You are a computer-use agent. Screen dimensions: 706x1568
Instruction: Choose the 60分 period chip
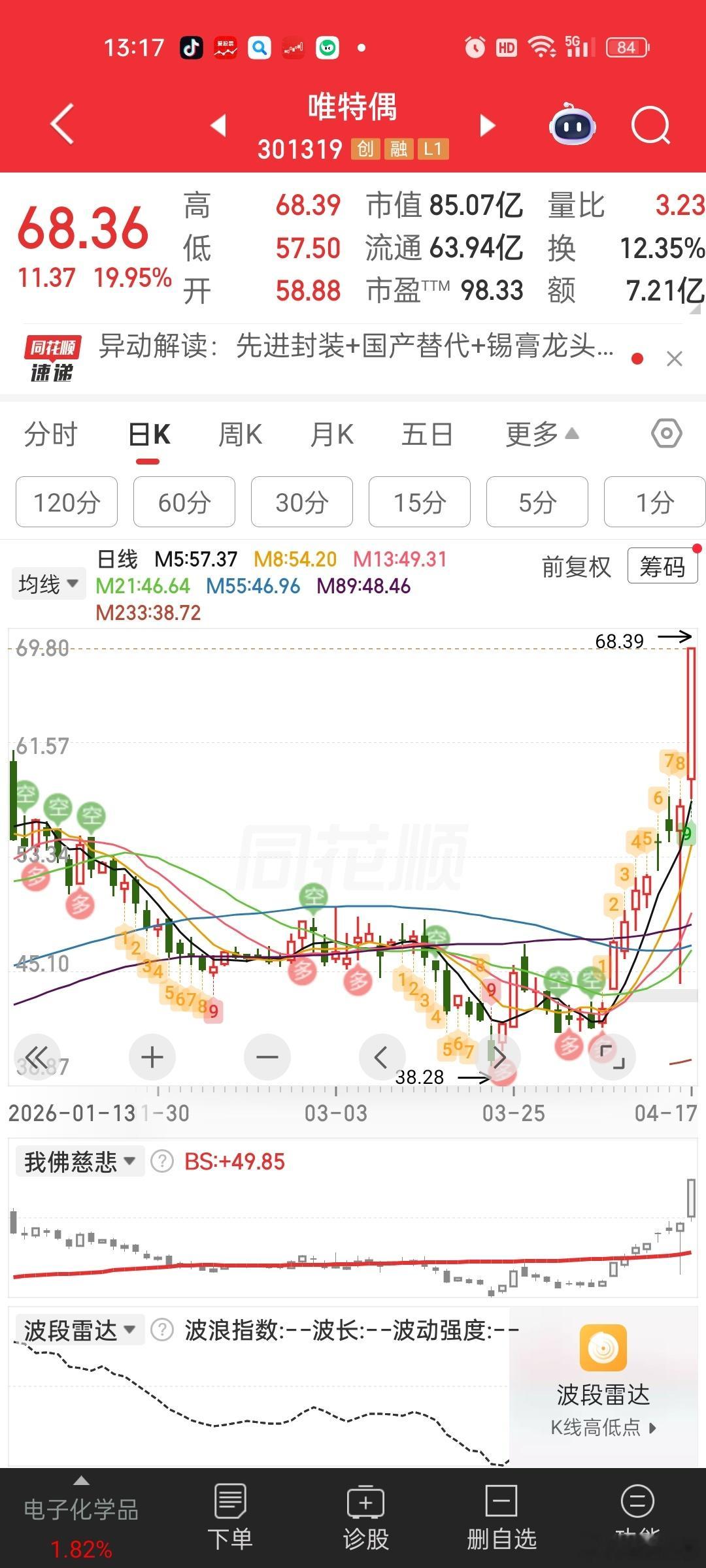(x=184, y=502)
